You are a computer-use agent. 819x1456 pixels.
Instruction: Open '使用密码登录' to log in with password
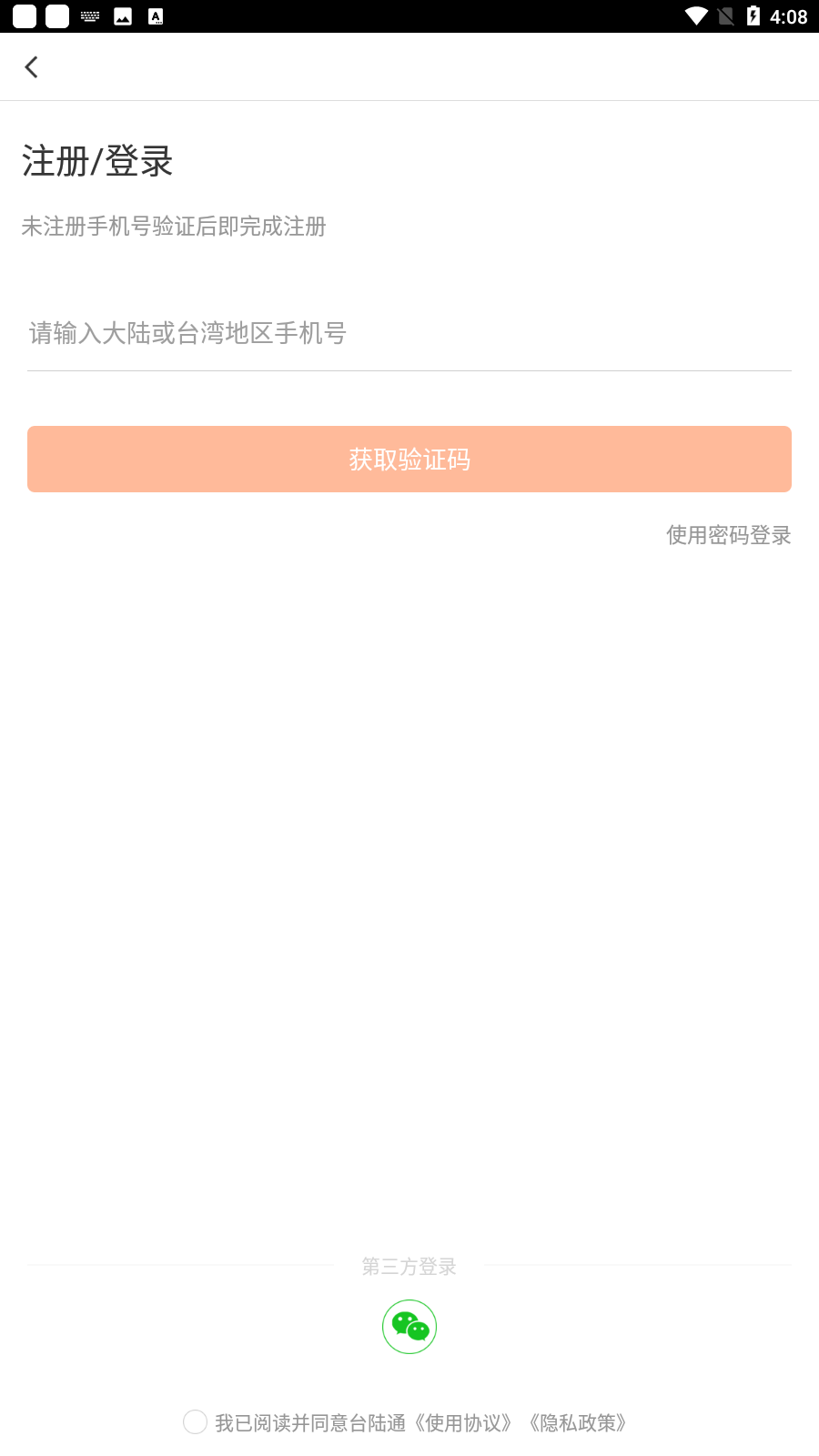[x=727, y=536]
